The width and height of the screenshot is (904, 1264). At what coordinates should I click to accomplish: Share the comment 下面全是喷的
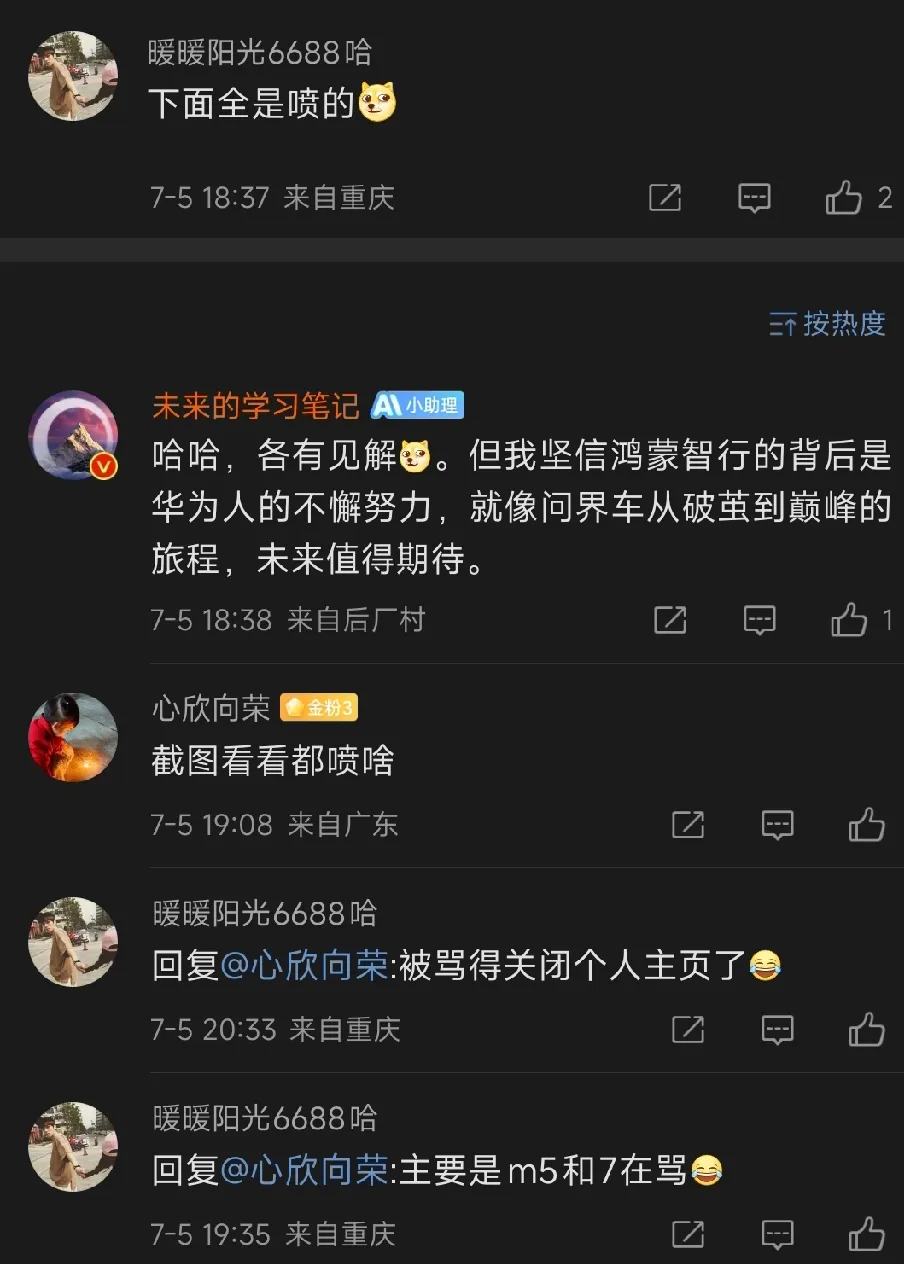[665, 198]
